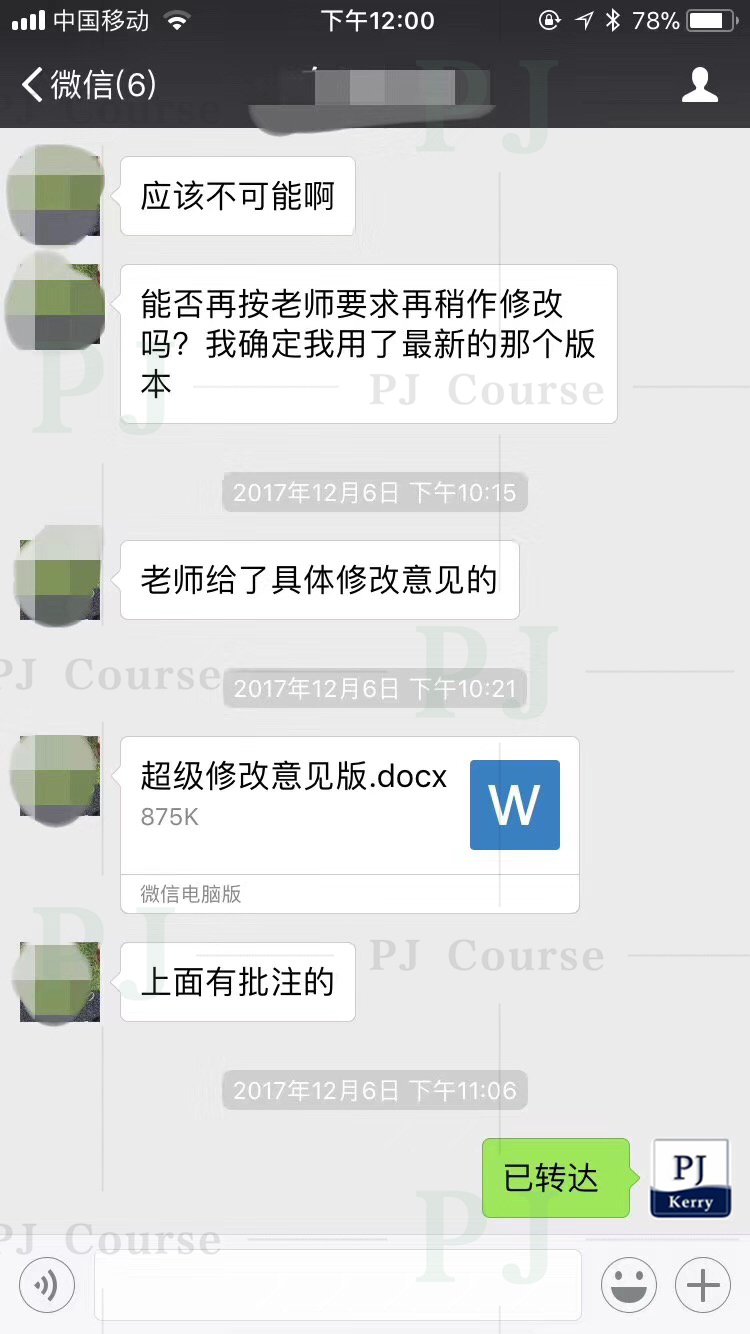750x1334 pixels.
Task: Tap the PJ Kerry avatar
Action: tap(690, 1178)
